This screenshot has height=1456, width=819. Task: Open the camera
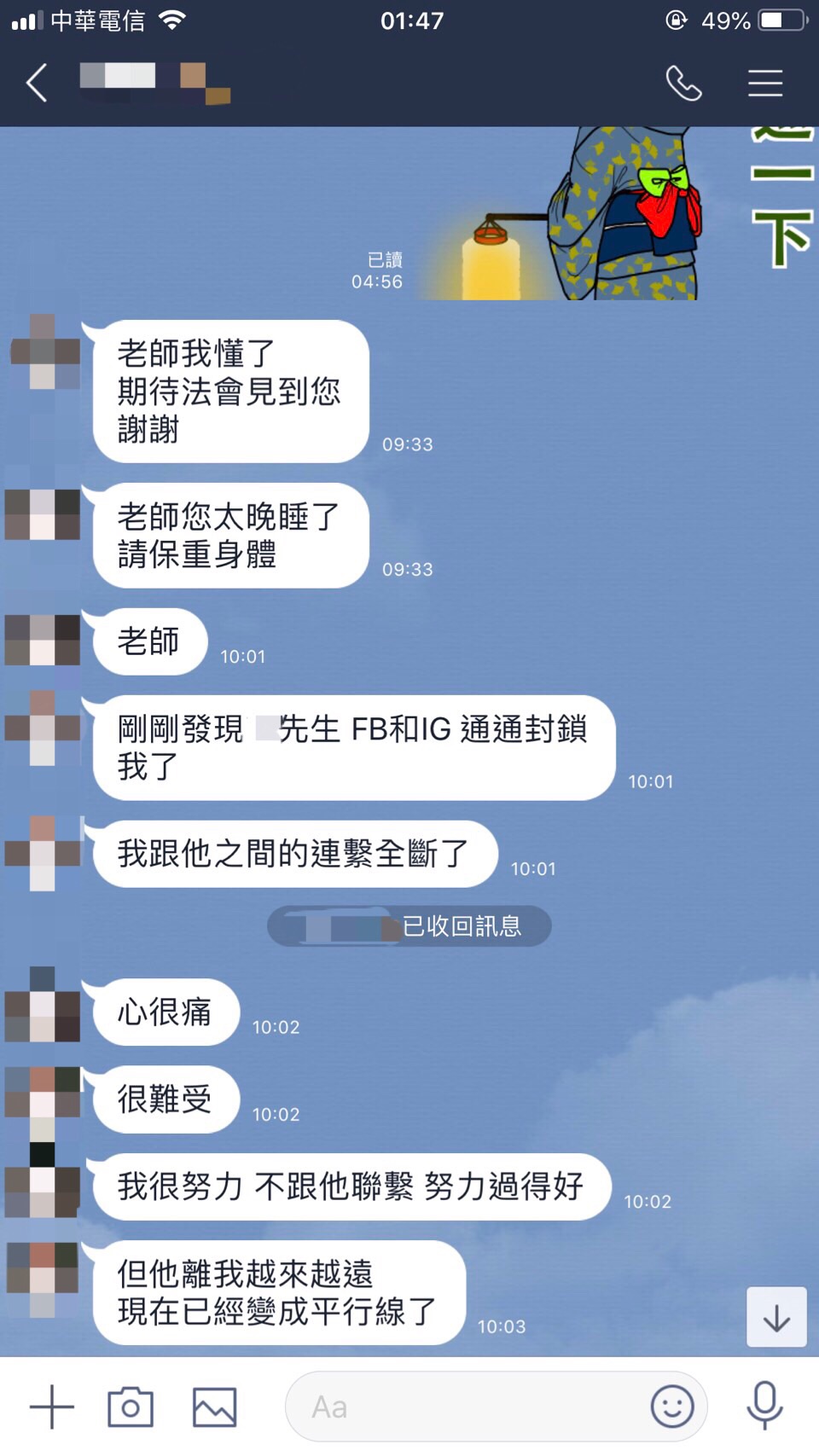point(131,1407)
